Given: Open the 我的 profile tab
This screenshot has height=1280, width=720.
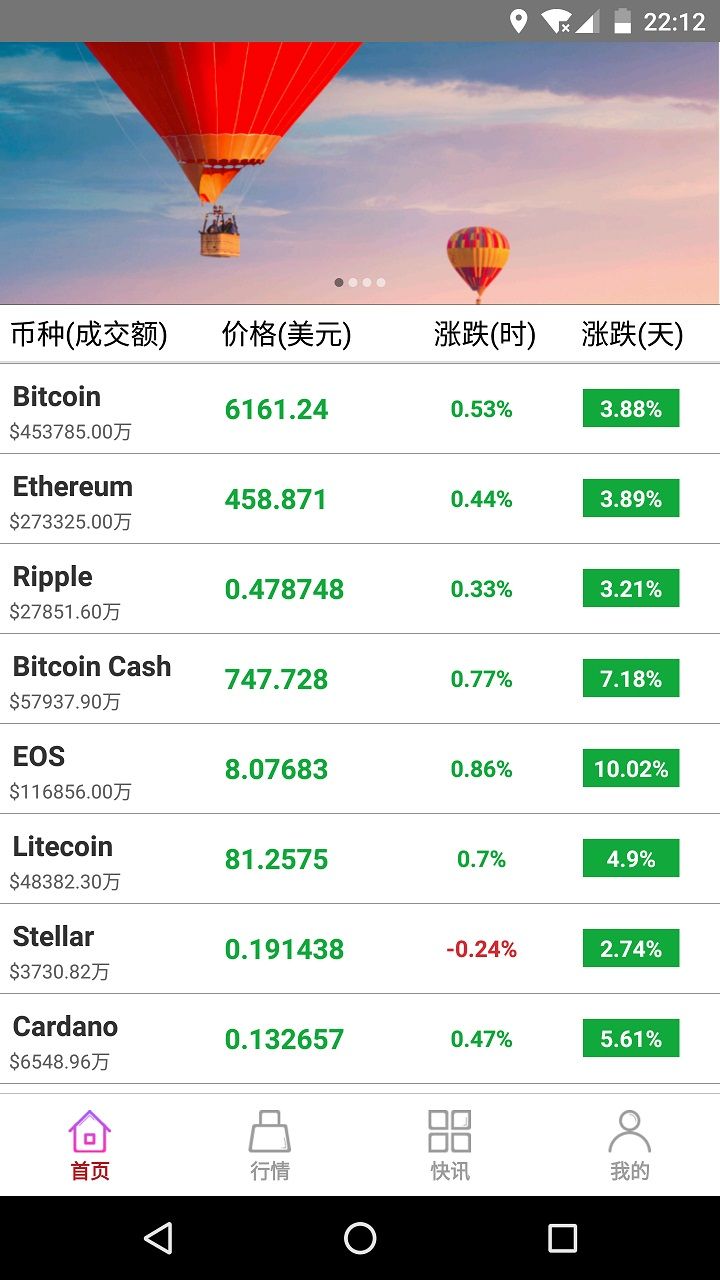Looking at the screenshot, I should [630, 1146].
